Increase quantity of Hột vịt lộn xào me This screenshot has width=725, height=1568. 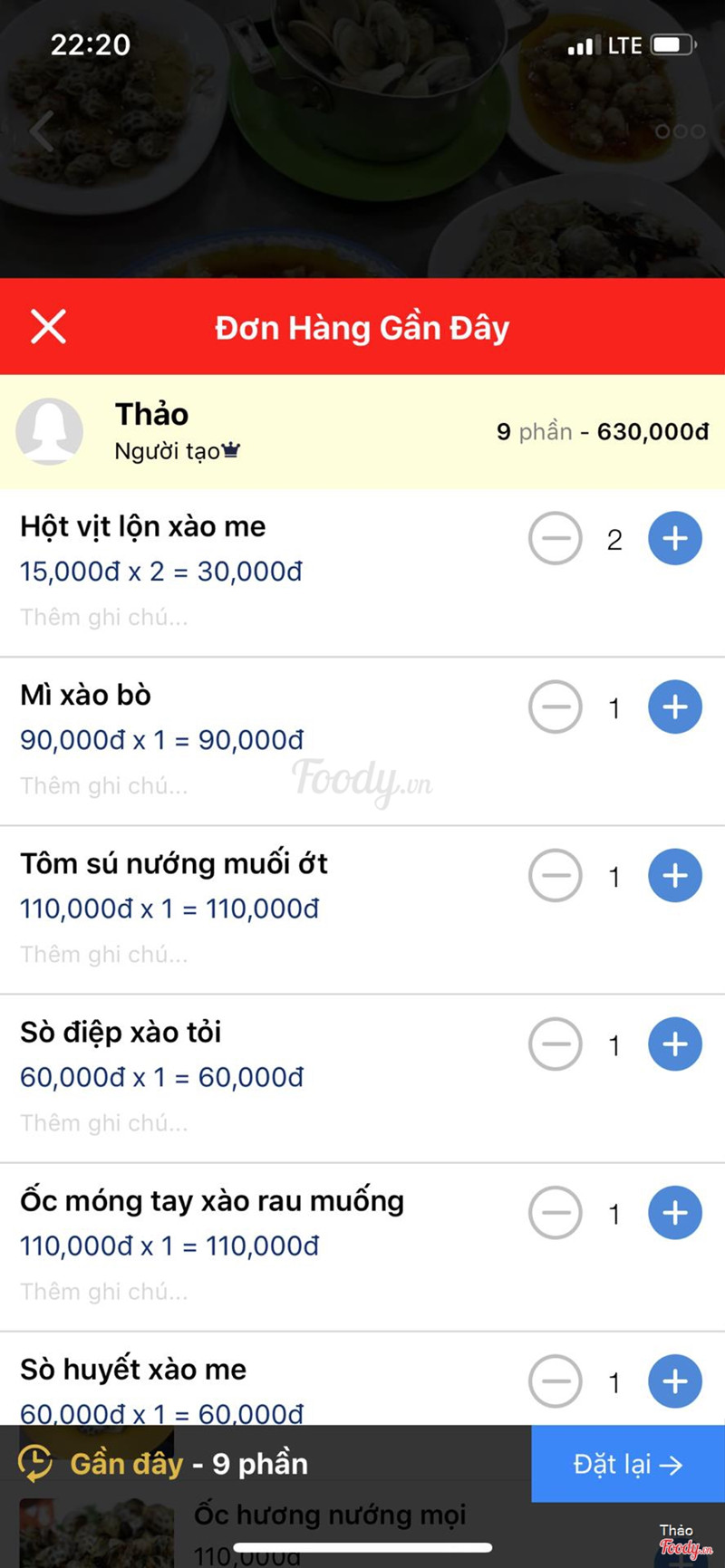pos(674,538)
